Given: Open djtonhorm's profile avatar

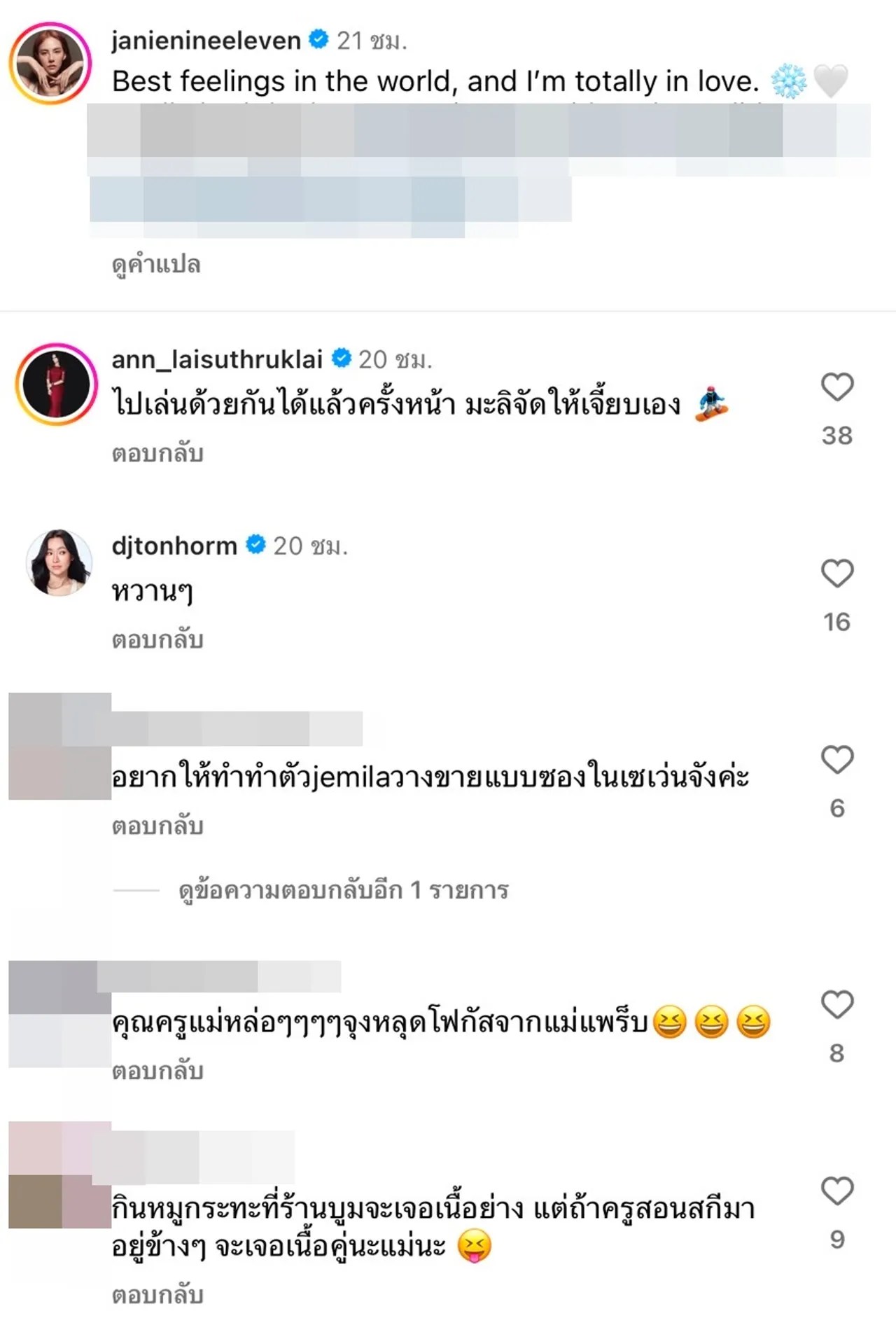Looking at the screenshot, I should click(x=59, y=562).
